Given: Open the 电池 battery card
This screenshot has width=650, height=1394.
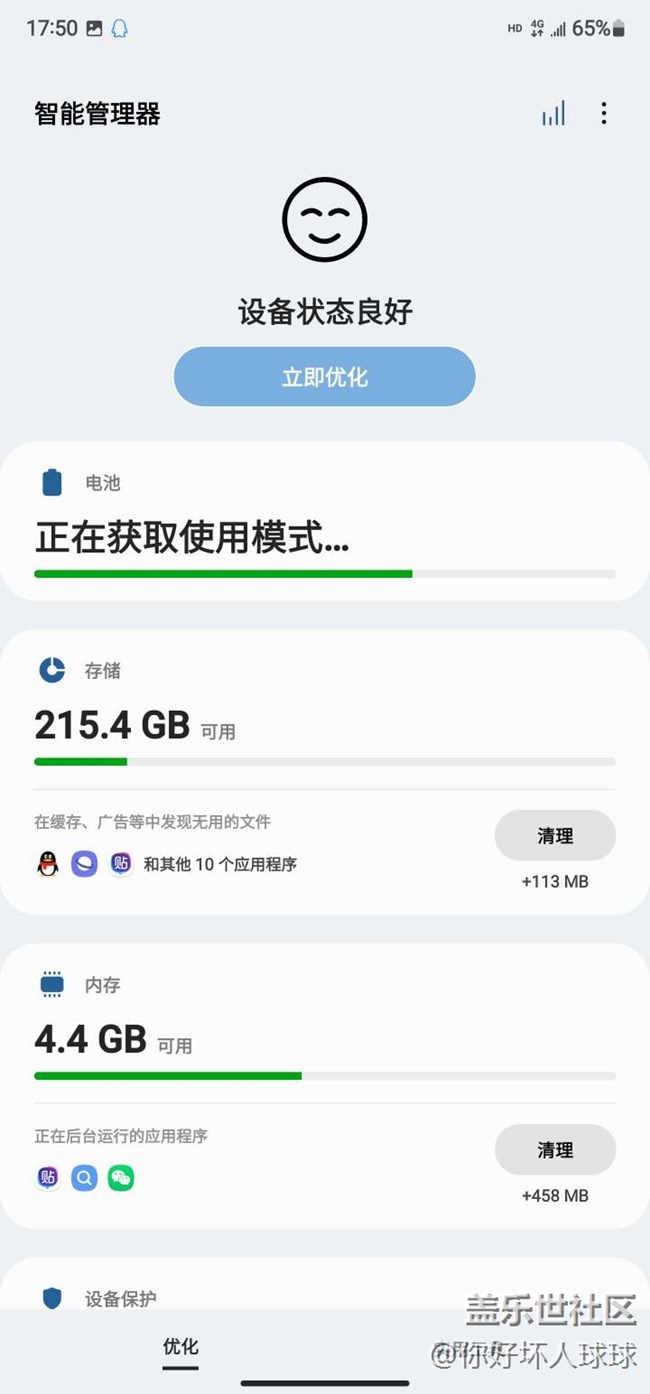Looking at the screenshot, I should 325,521.
